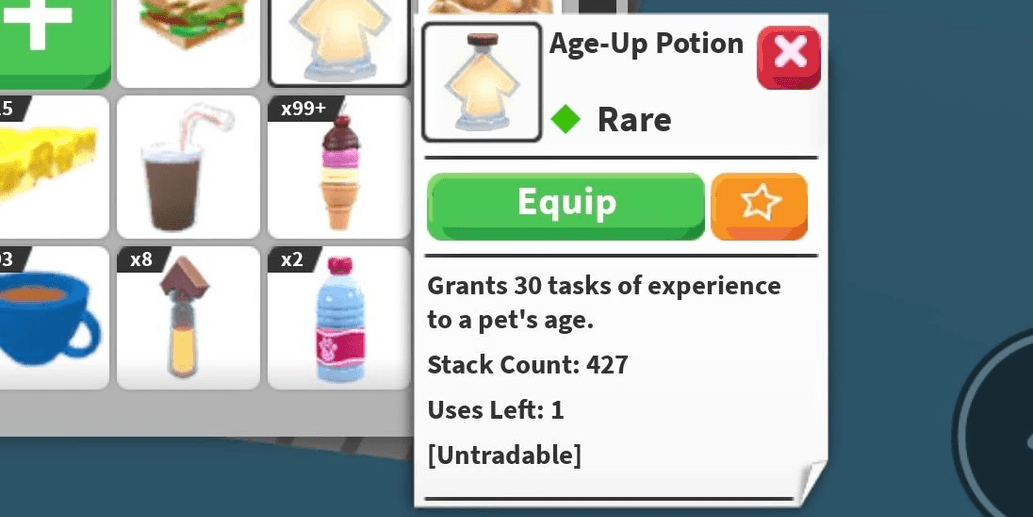
Task: Favorite the potion with the star button
Action: coord(759,206)
